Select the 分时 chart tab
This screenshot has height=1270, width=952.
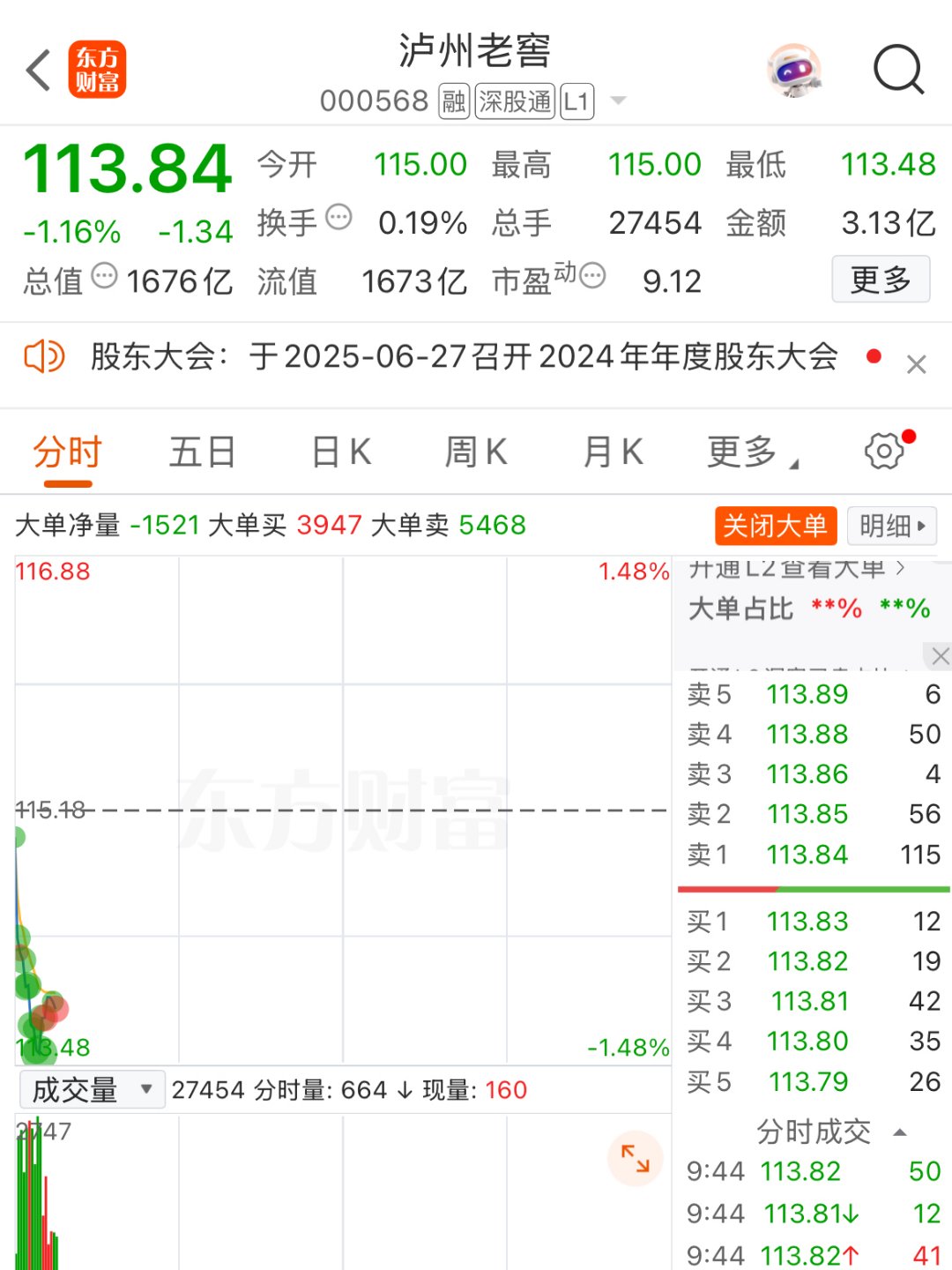coord(67,452)
